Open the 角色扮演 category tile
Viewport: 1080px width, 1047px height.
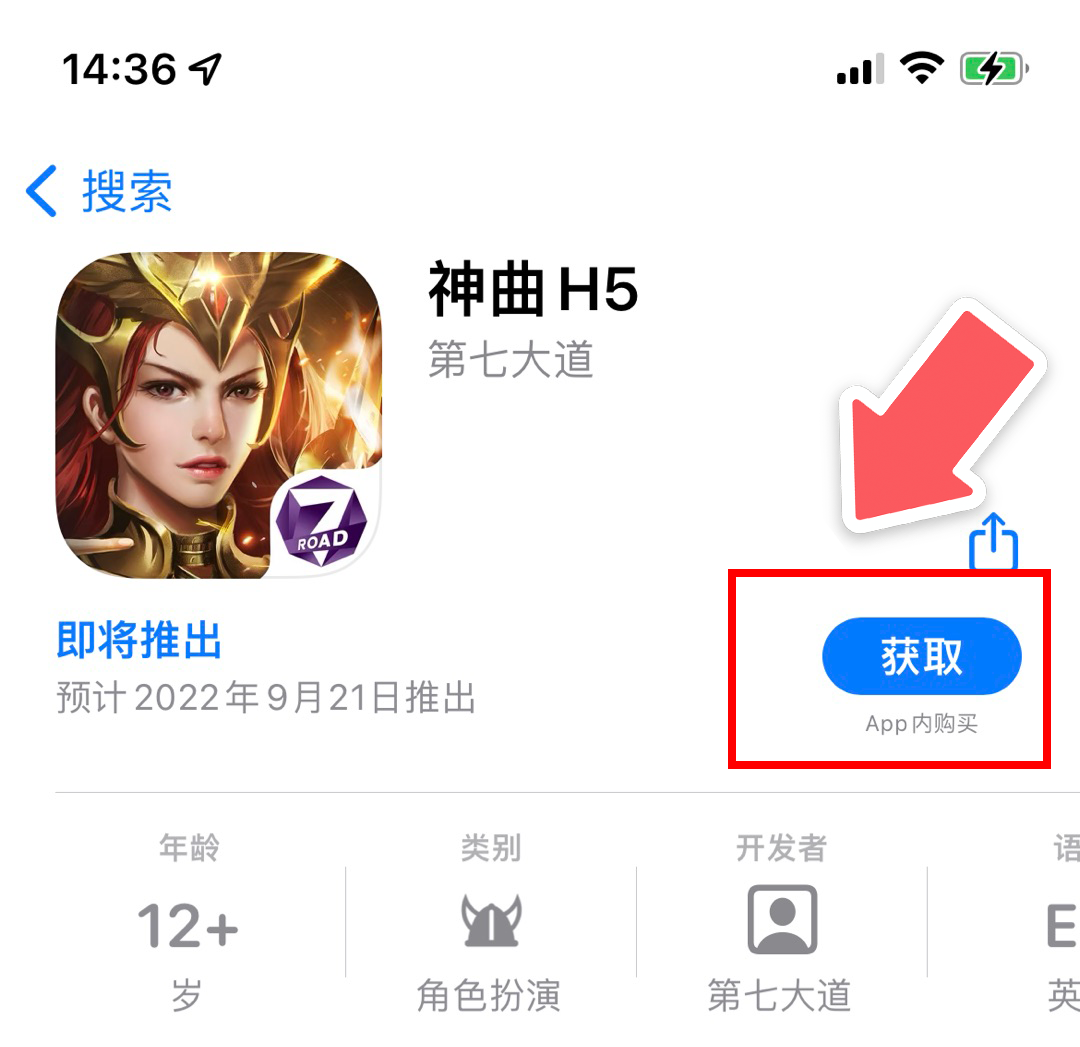point(490,922)
